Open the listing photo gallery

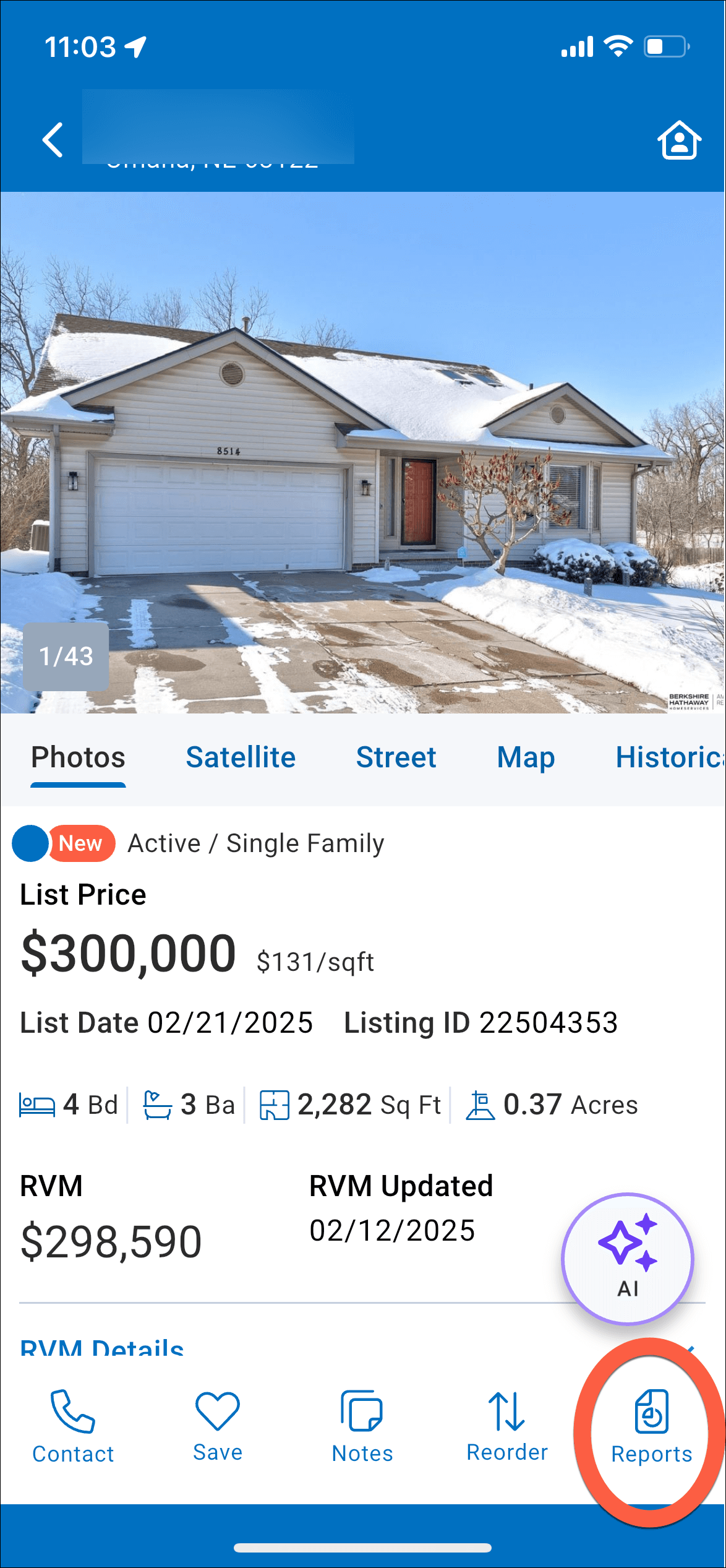[x=362, y=452]
